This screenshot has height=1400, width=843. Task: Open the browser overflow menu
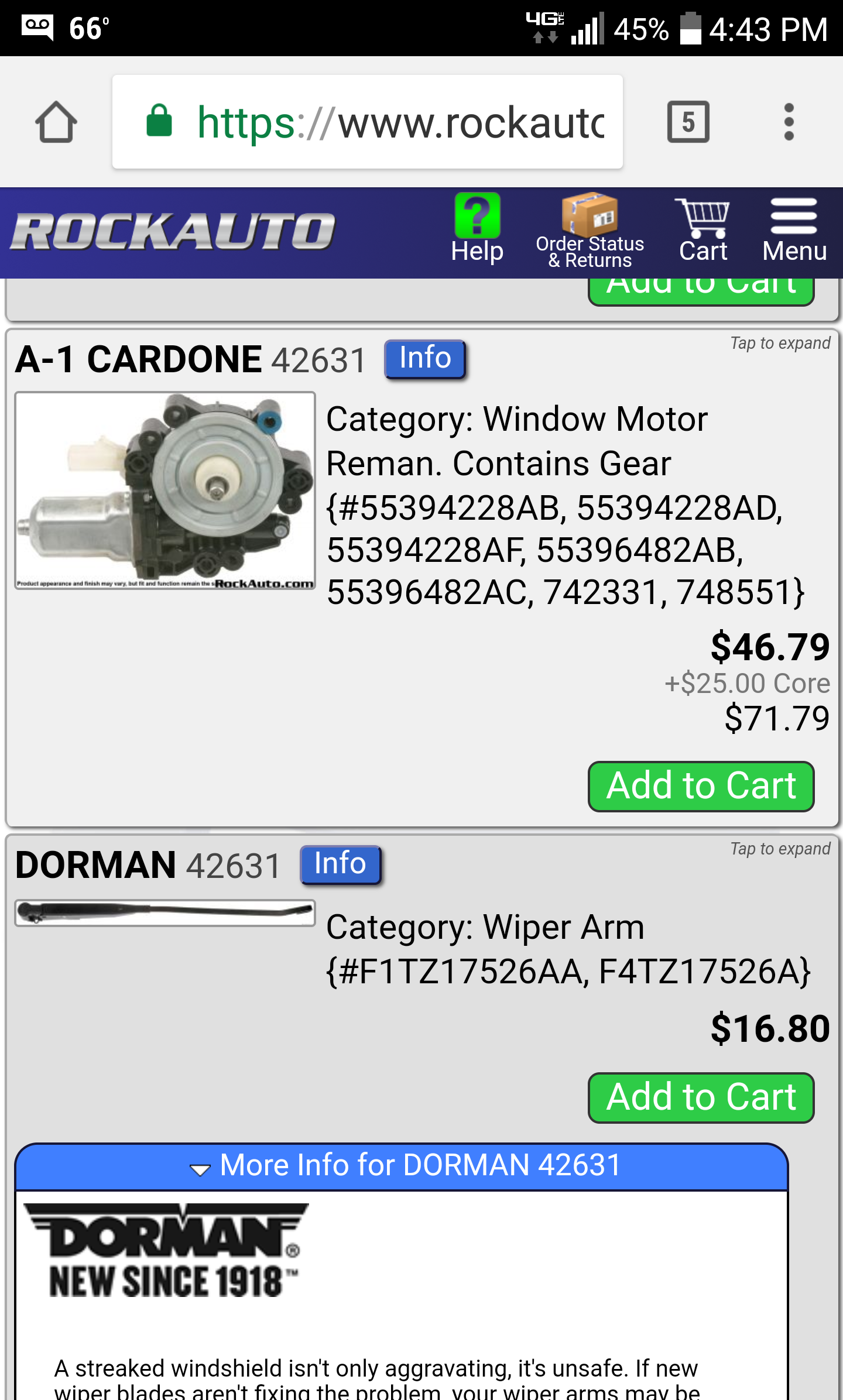789,122
